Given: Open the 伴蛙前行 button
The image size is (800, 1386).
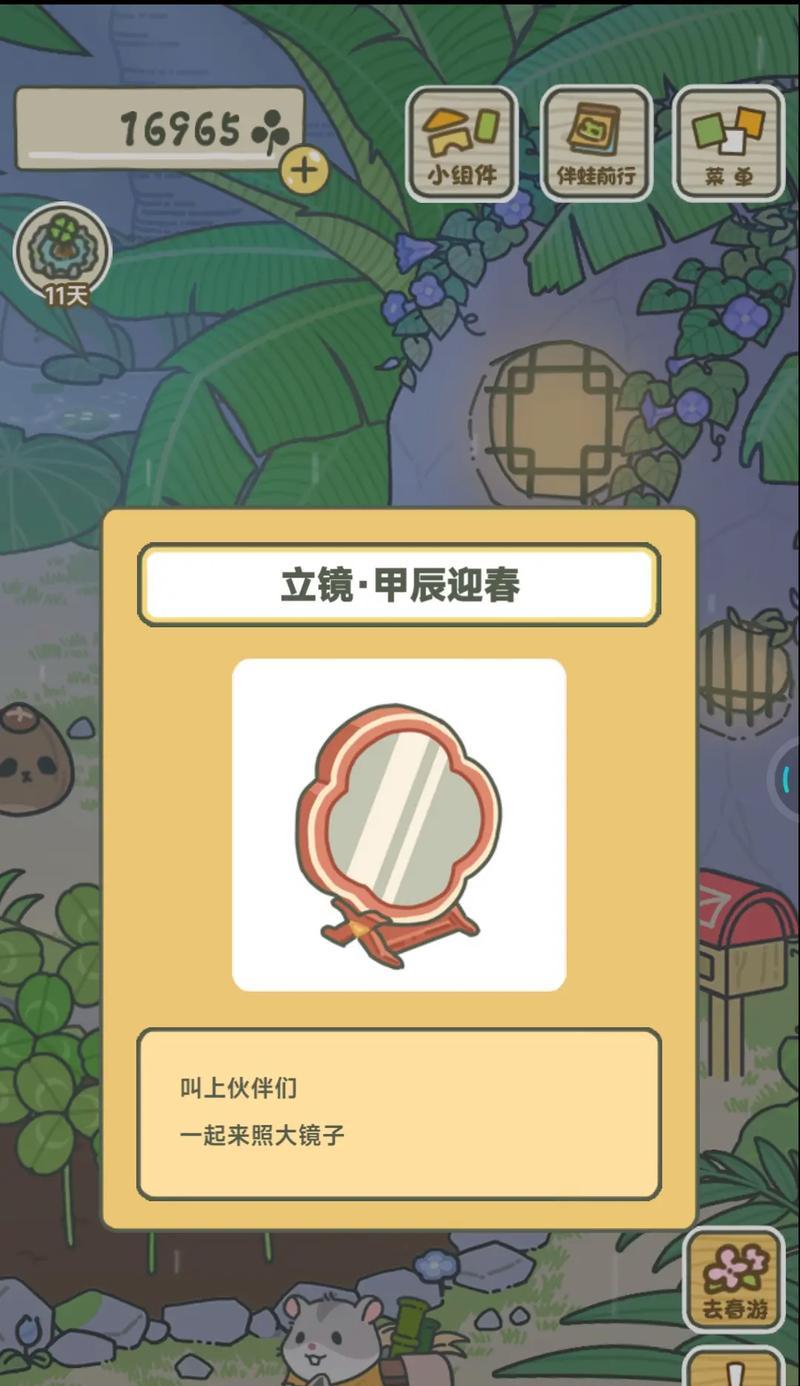Looking at the screenshot, I should (595, 143).
